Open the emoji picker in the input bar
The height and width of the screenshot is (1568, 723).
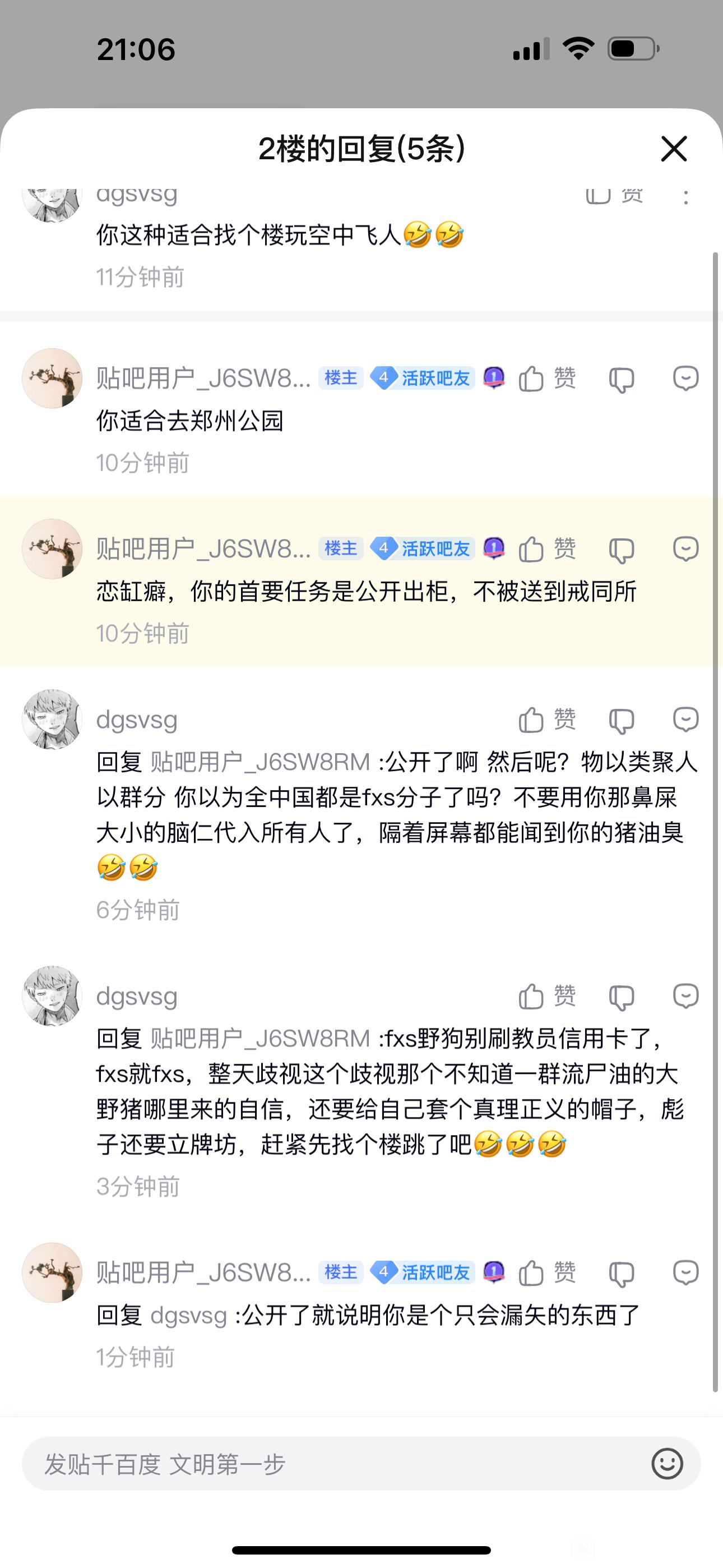click(x=667, y=1464)
